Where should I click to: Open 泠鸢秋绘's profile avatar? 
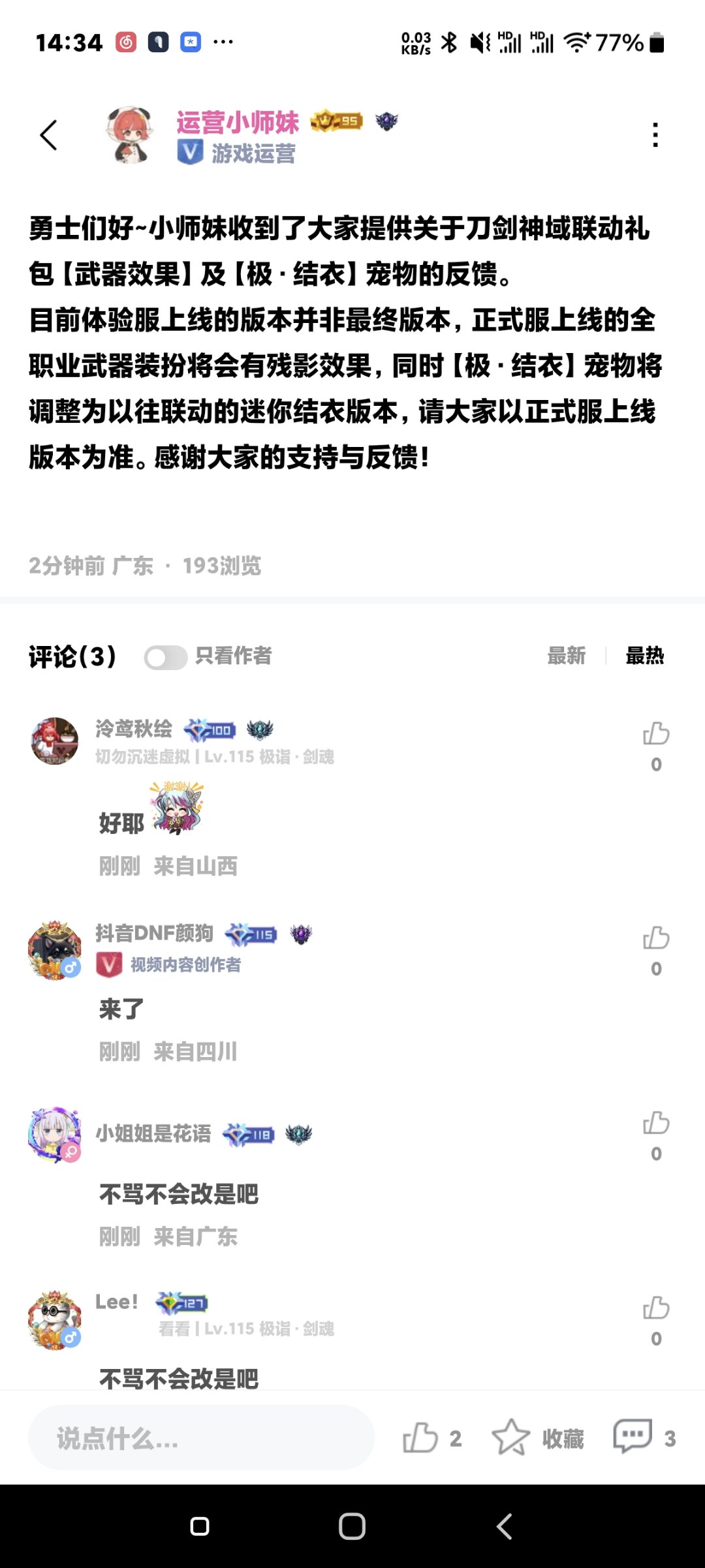tap(55, 741)
